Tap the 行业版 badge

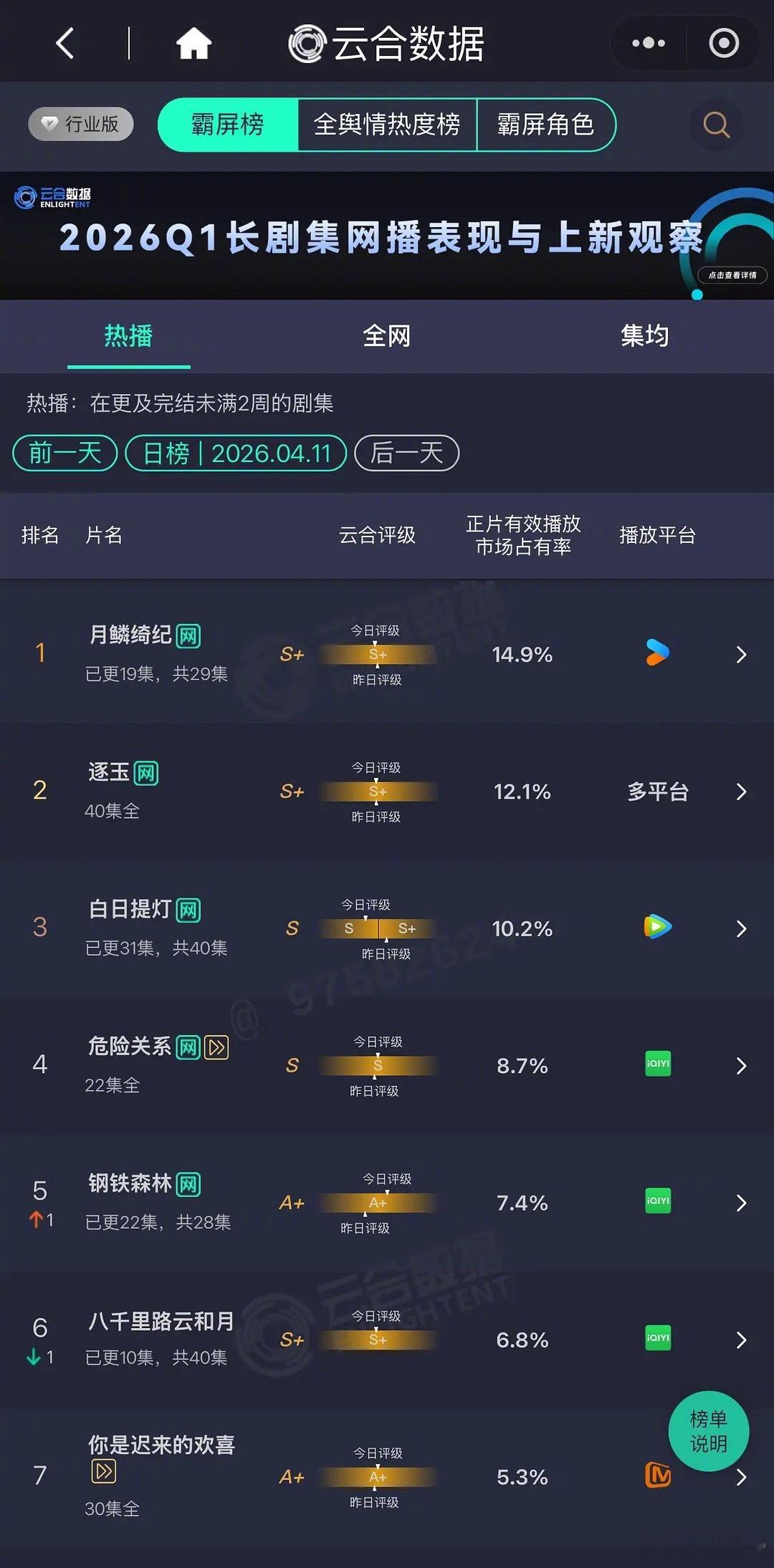(80, 123)
